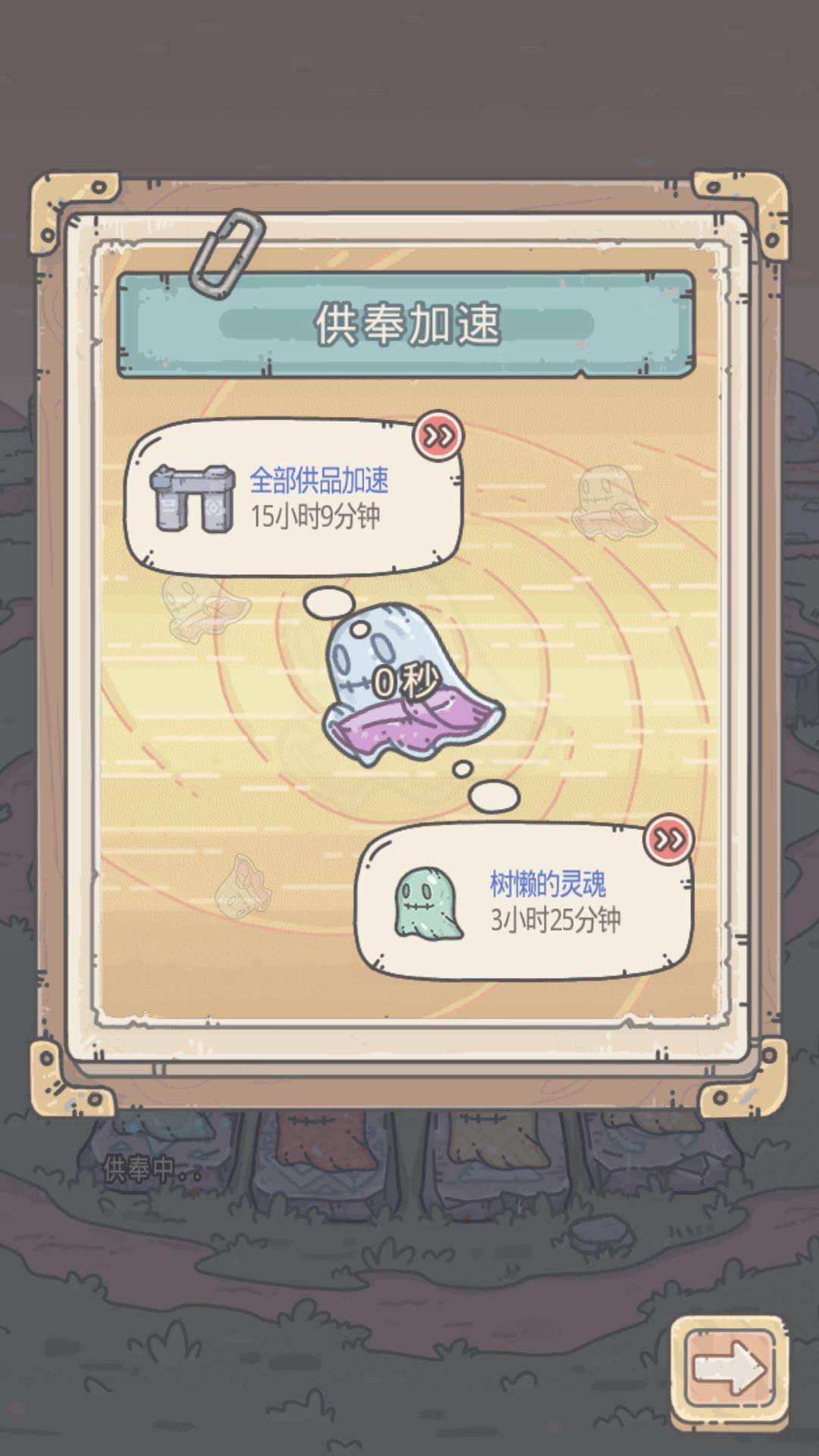
Task: Go to the next page arrow
Action: click(x=730, y=1372)
